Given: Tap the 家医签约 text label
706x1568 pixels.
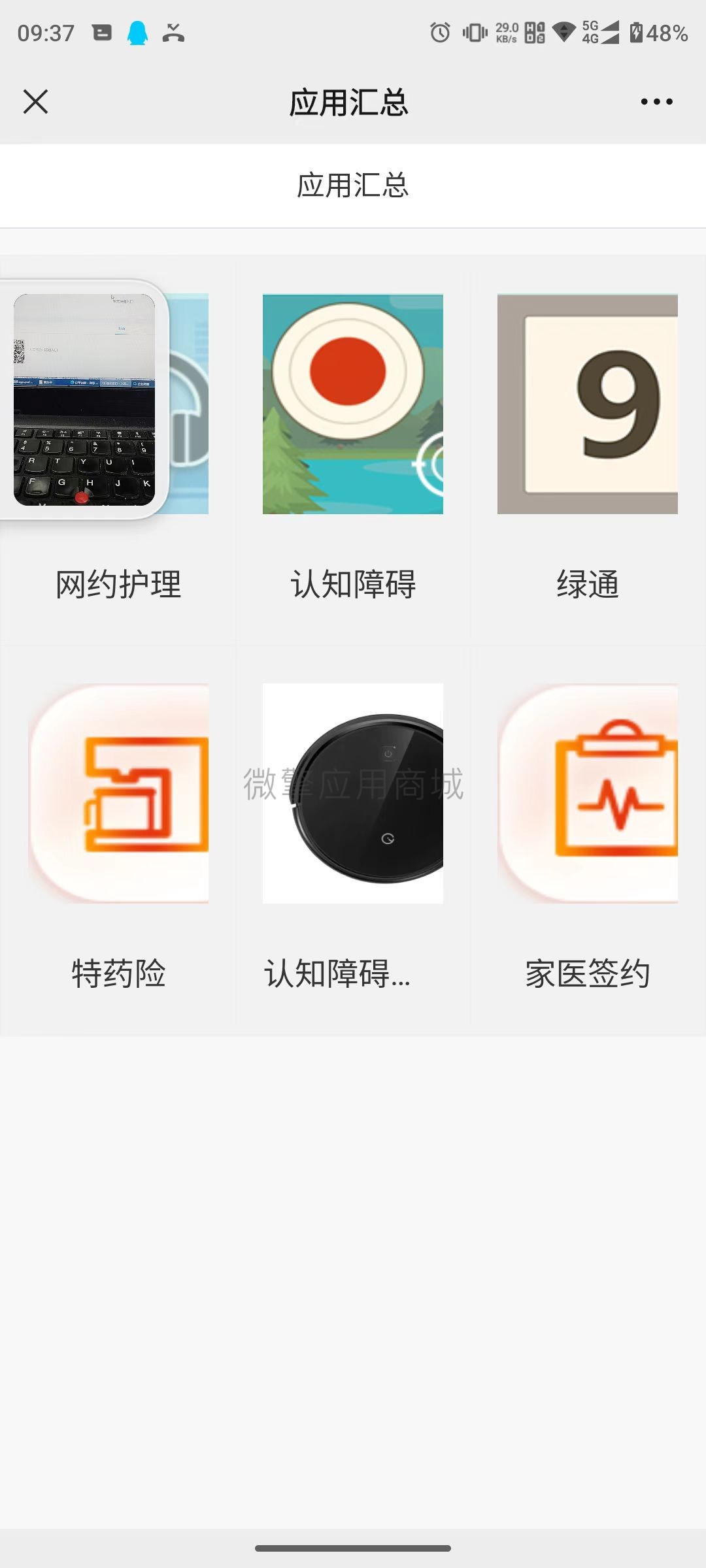Looking at the screenshot, I should click(x=587, y=973).
